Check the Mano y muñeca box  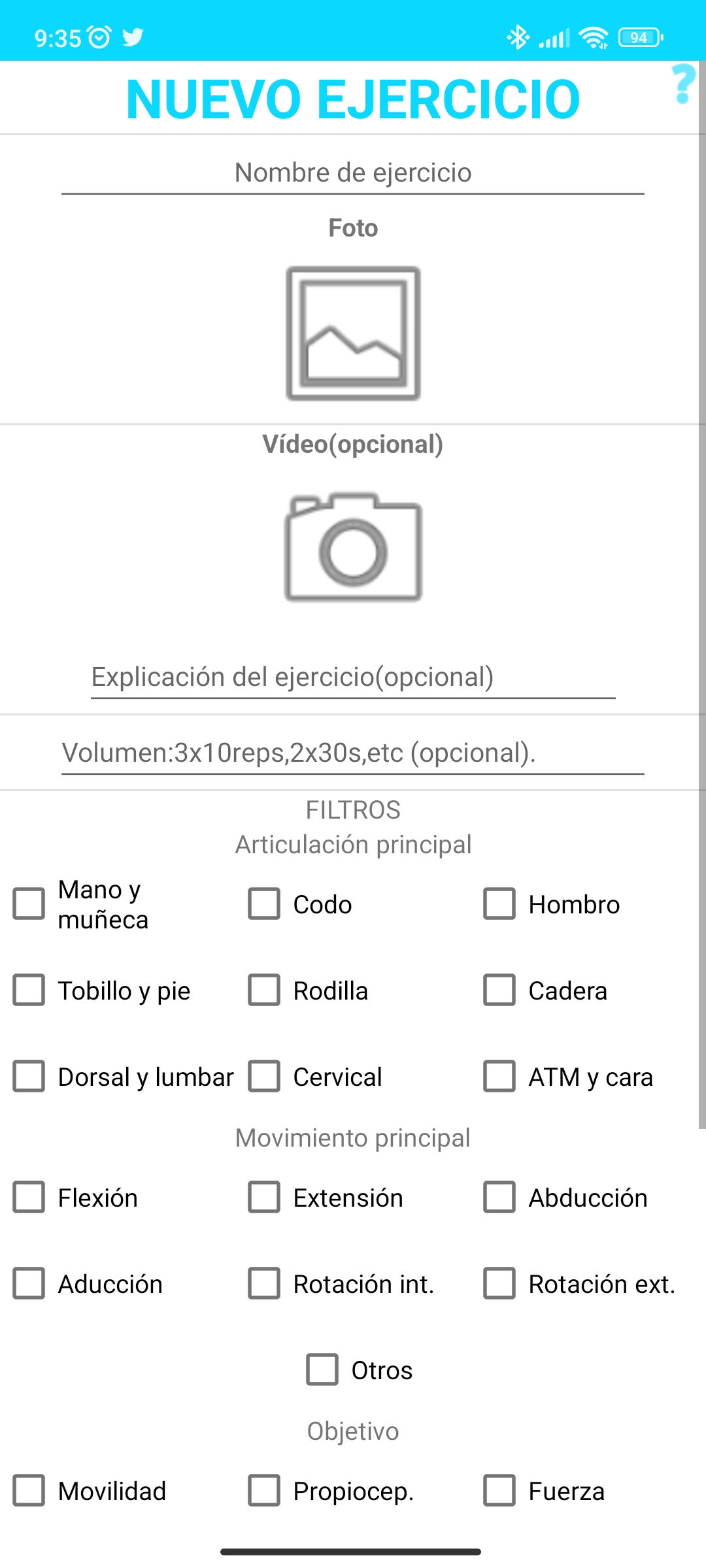(29, 904)
